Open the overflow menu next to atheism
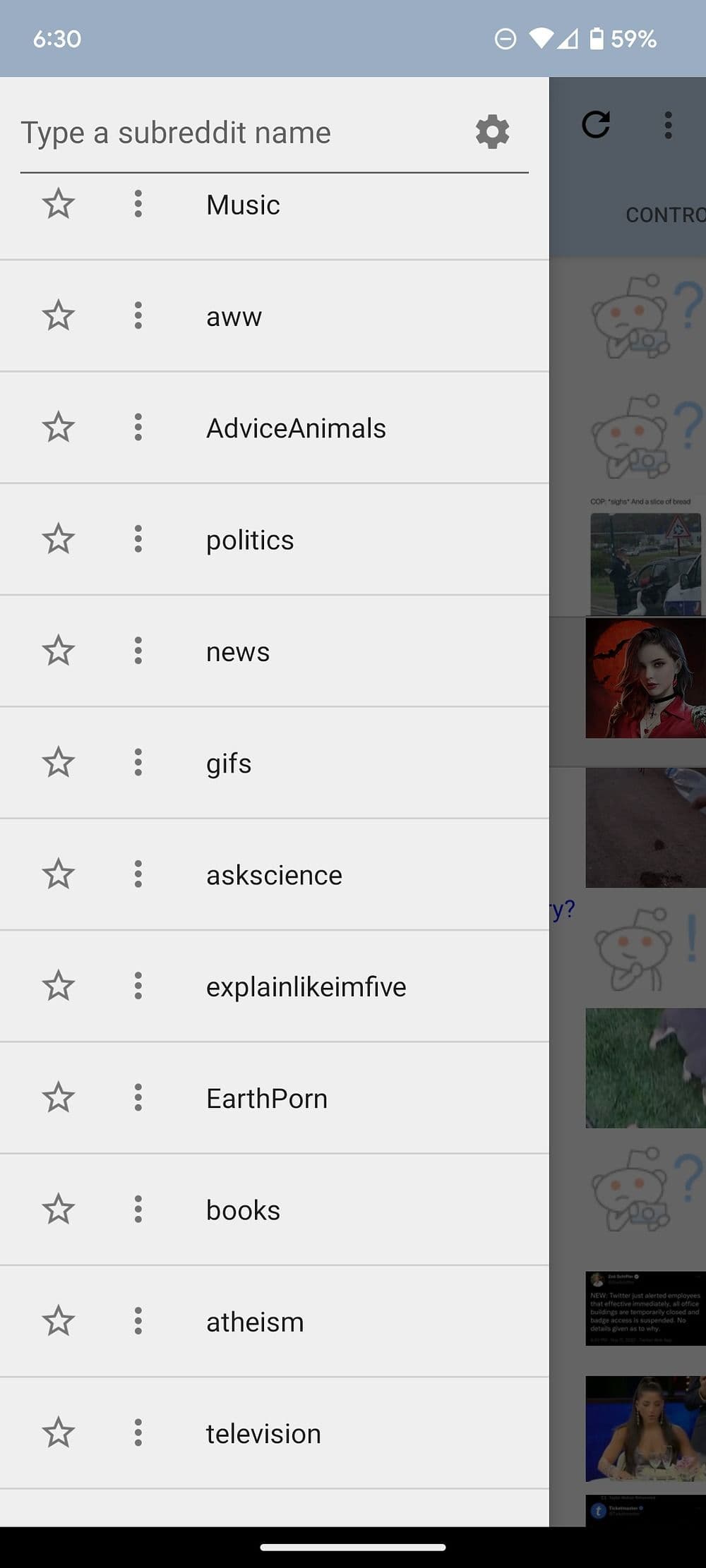The image size is (706, 1568). tap(137, 1322)
